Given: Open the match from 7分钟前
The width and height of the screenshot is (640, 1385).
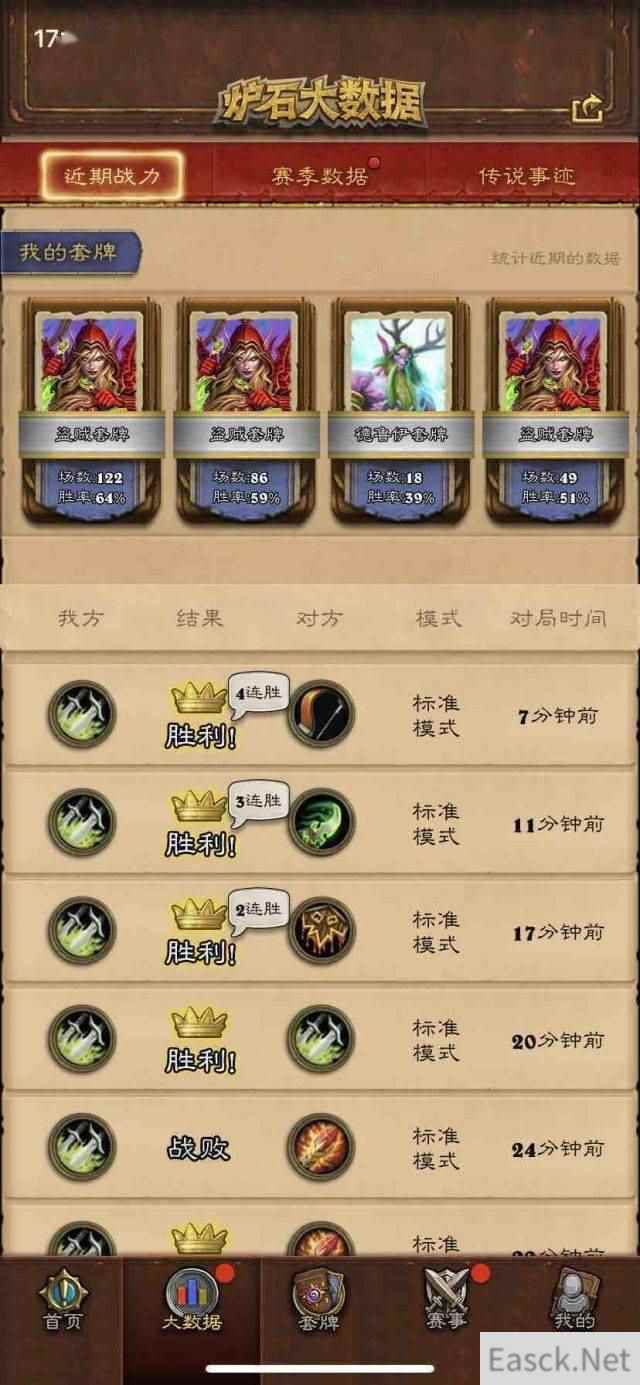Looking at the screenshot, I should tap(320, 715).
